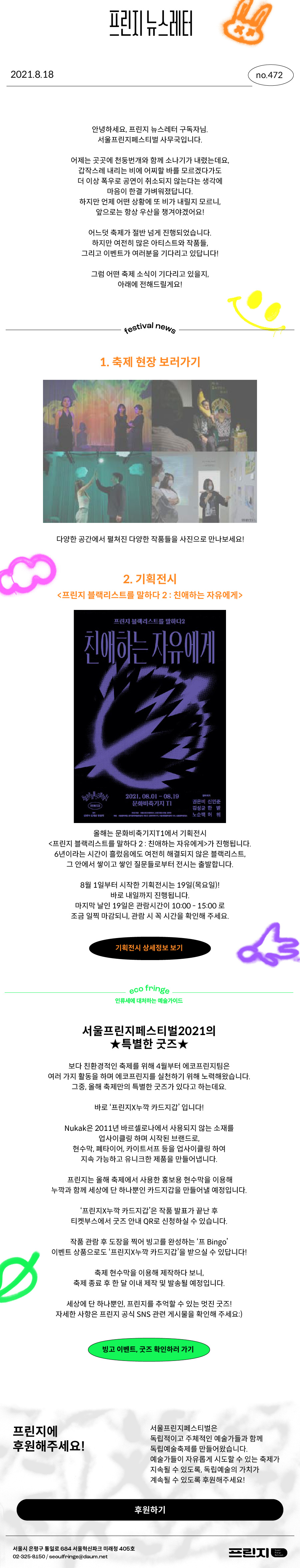Tap 빙고 이벤트, 굿즈 확인하러 가기 button

coord(148,1350)
